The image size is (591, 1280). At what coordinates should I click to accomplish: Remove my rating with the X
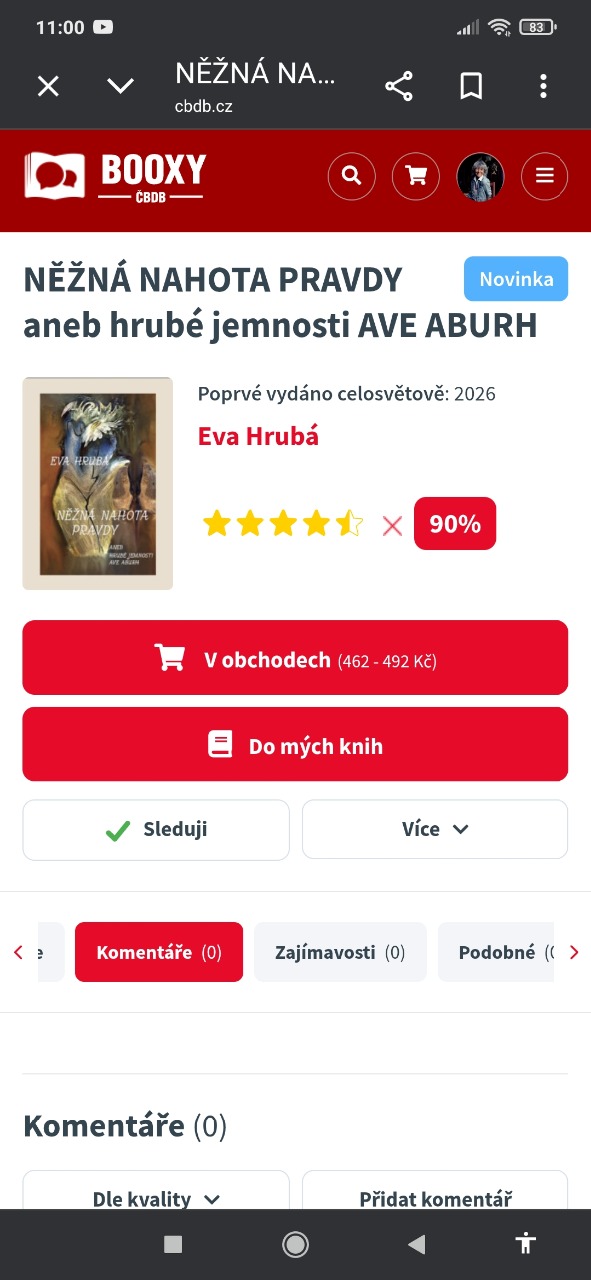[392, 525]
